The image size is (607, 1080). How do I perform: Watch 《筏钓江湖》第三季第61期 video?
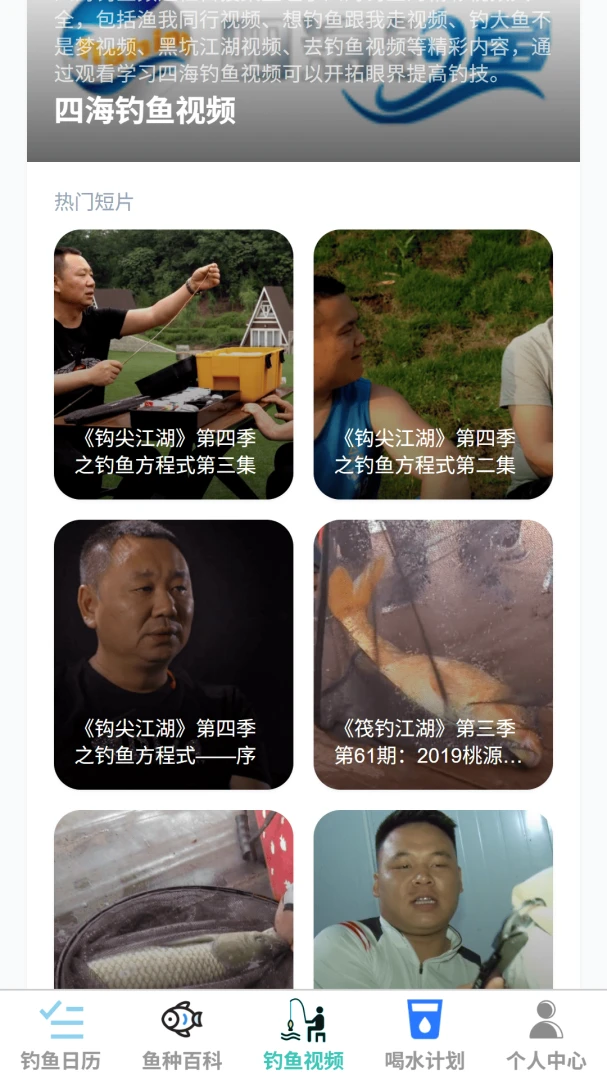coord(433,654)
